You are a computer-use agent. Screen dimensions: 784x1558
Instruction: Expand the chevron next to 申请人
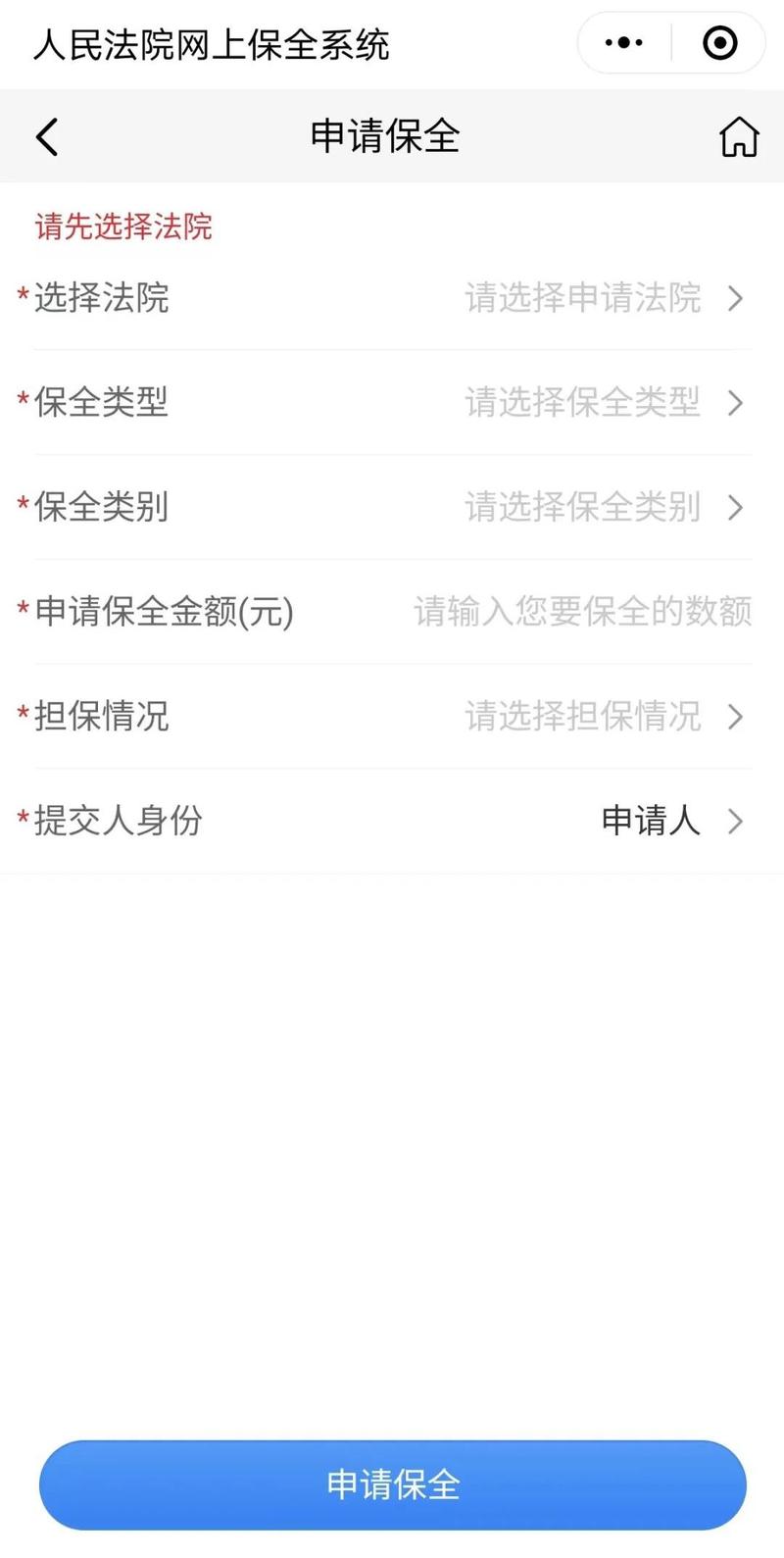pos(736,822)
